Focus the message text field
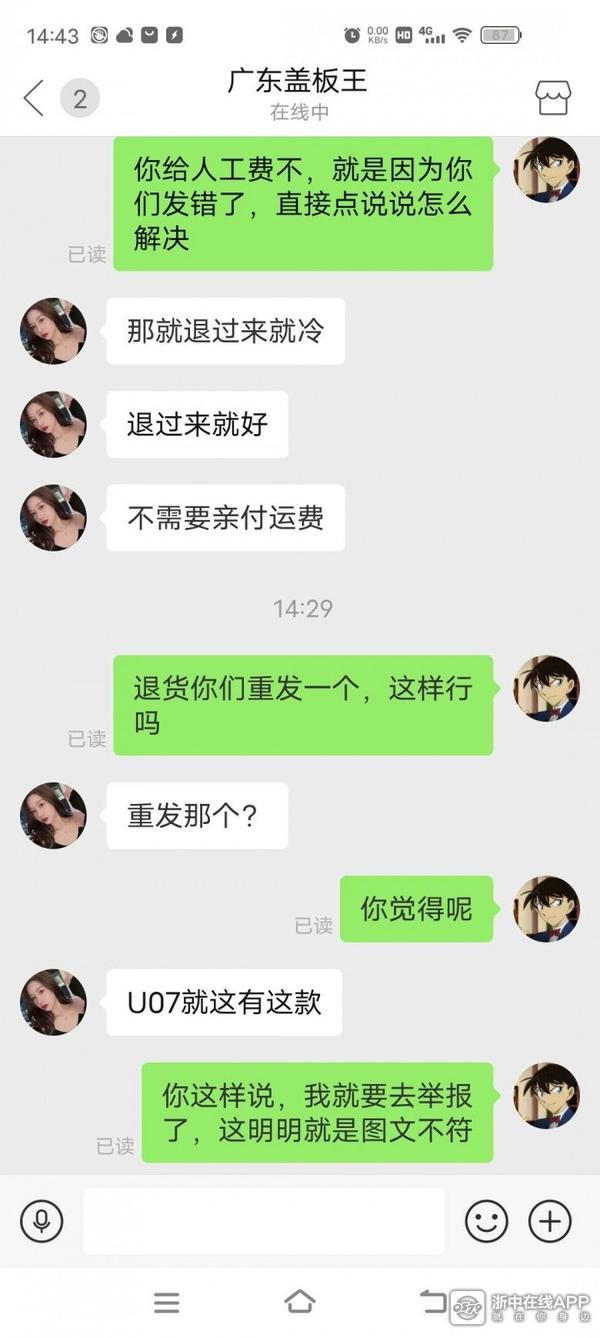 click(x=264, y=1221)
